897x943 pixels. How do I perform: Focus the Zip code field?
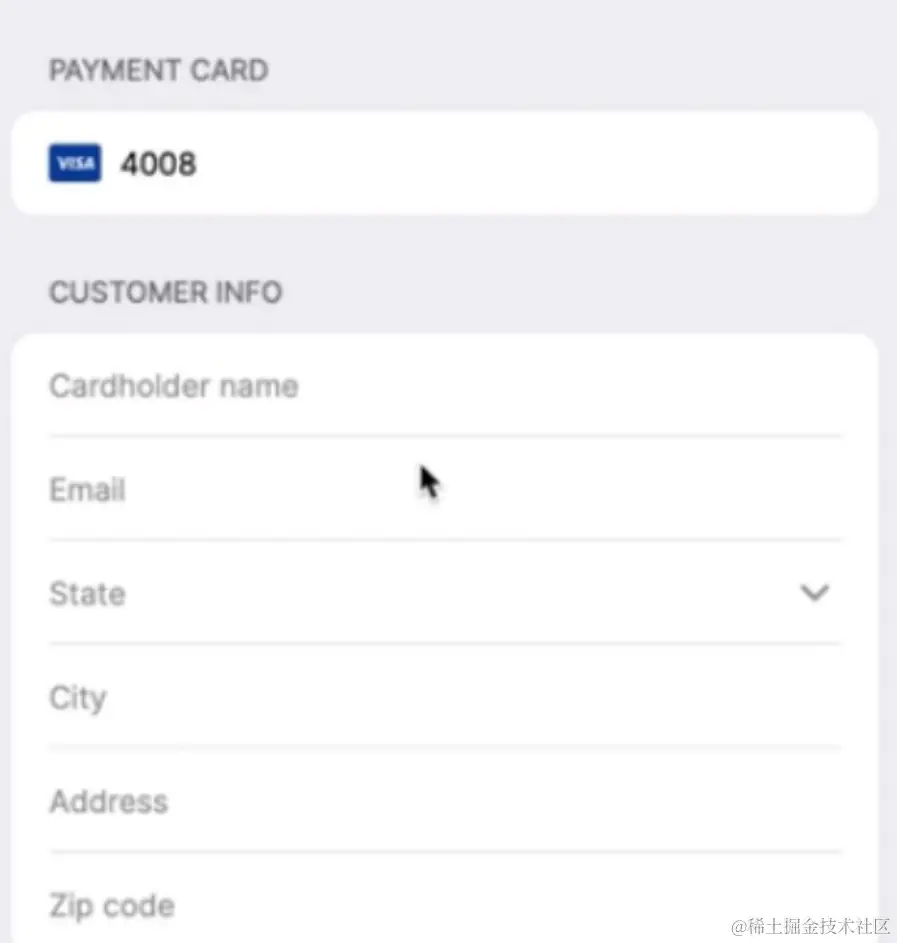click(x=444, y=905)
